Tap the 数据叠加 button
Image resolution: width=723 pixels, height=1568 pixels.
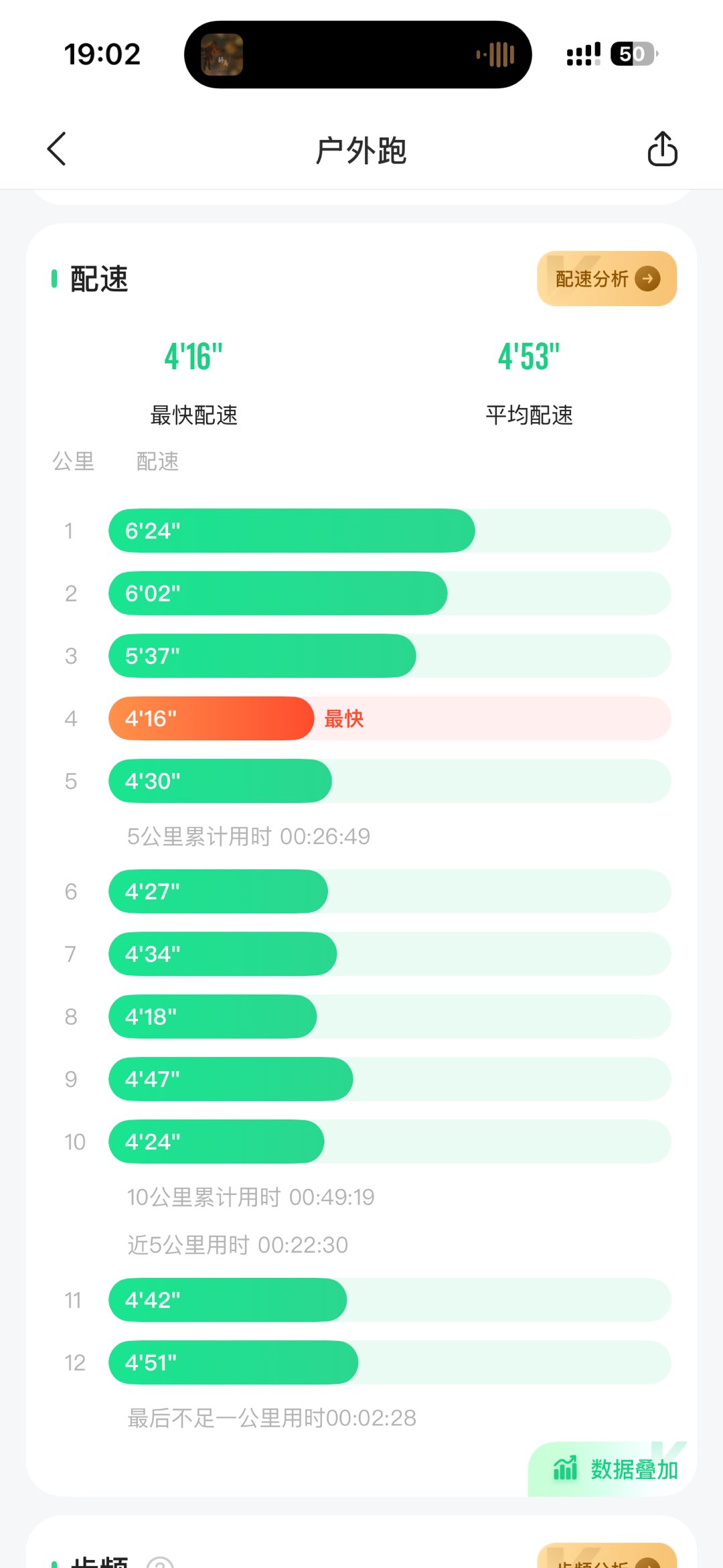[x=615, y=1469]
